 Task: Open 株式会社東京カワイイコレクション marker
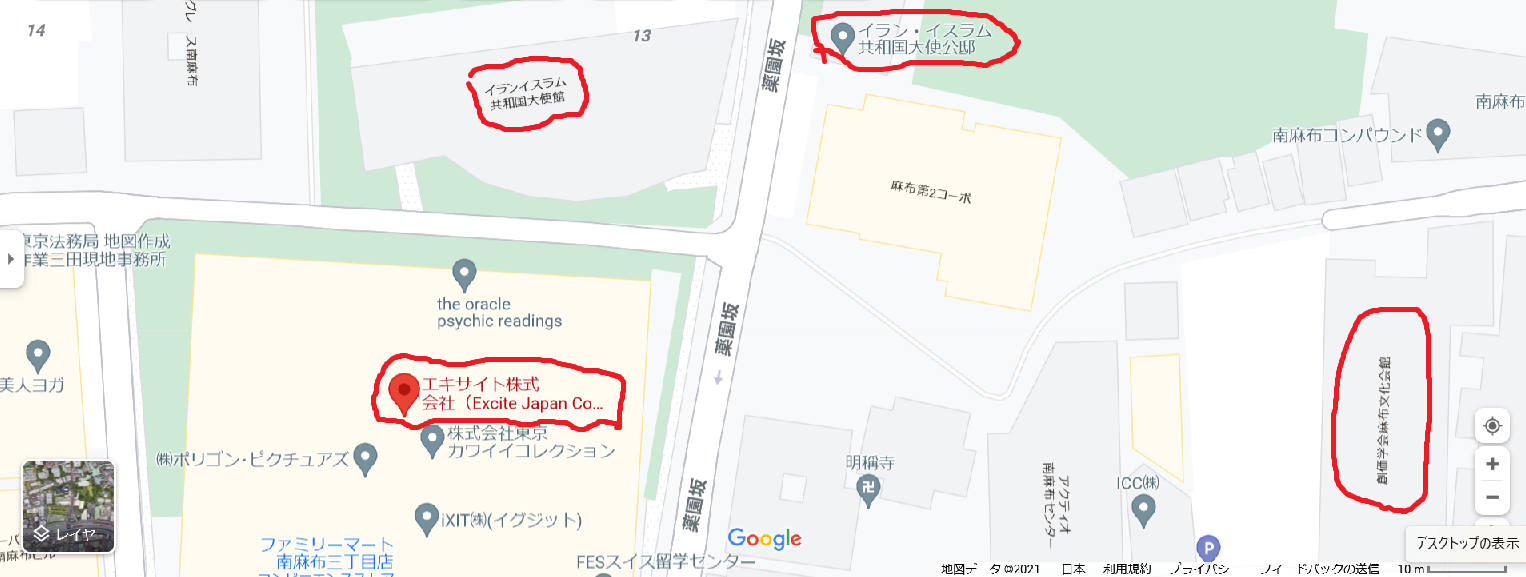click(x=432, y=438)
